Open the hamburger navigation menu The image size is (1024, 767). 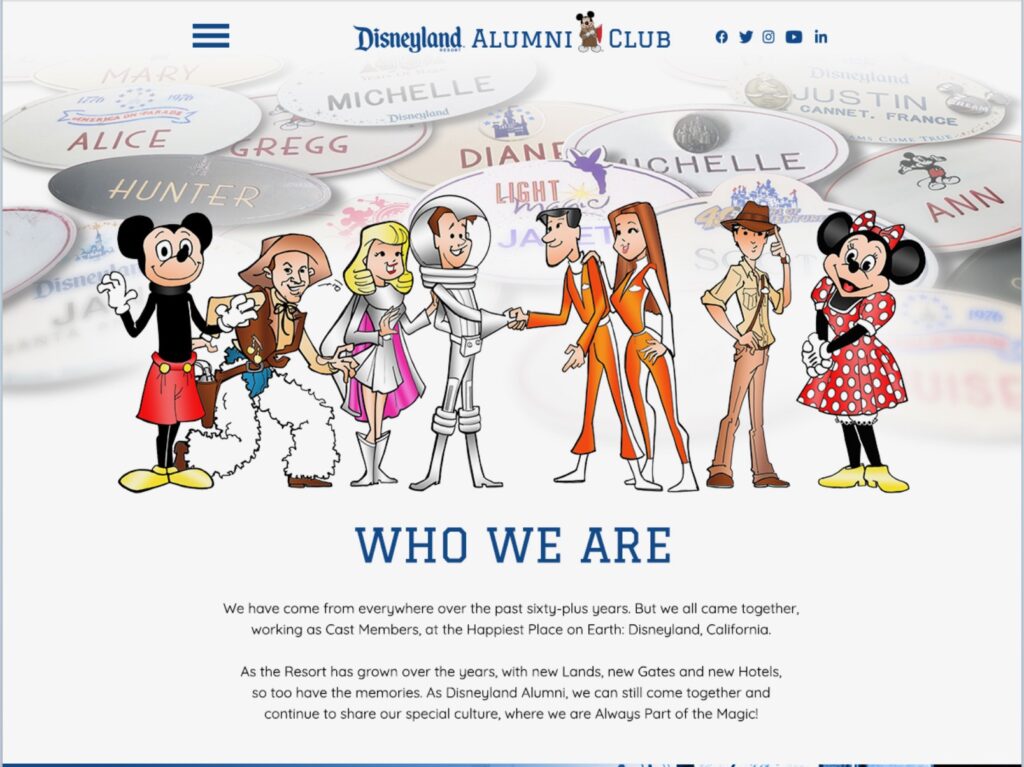point(211,36)
